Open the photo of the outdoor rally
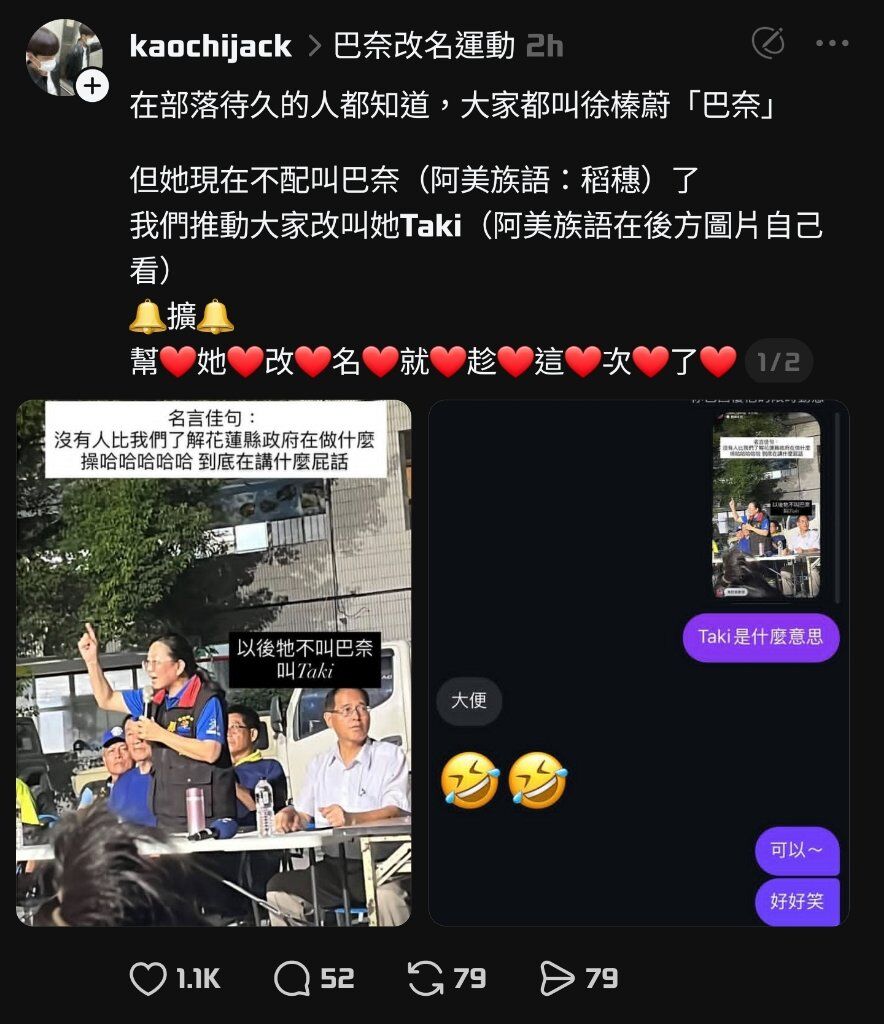 214,662
